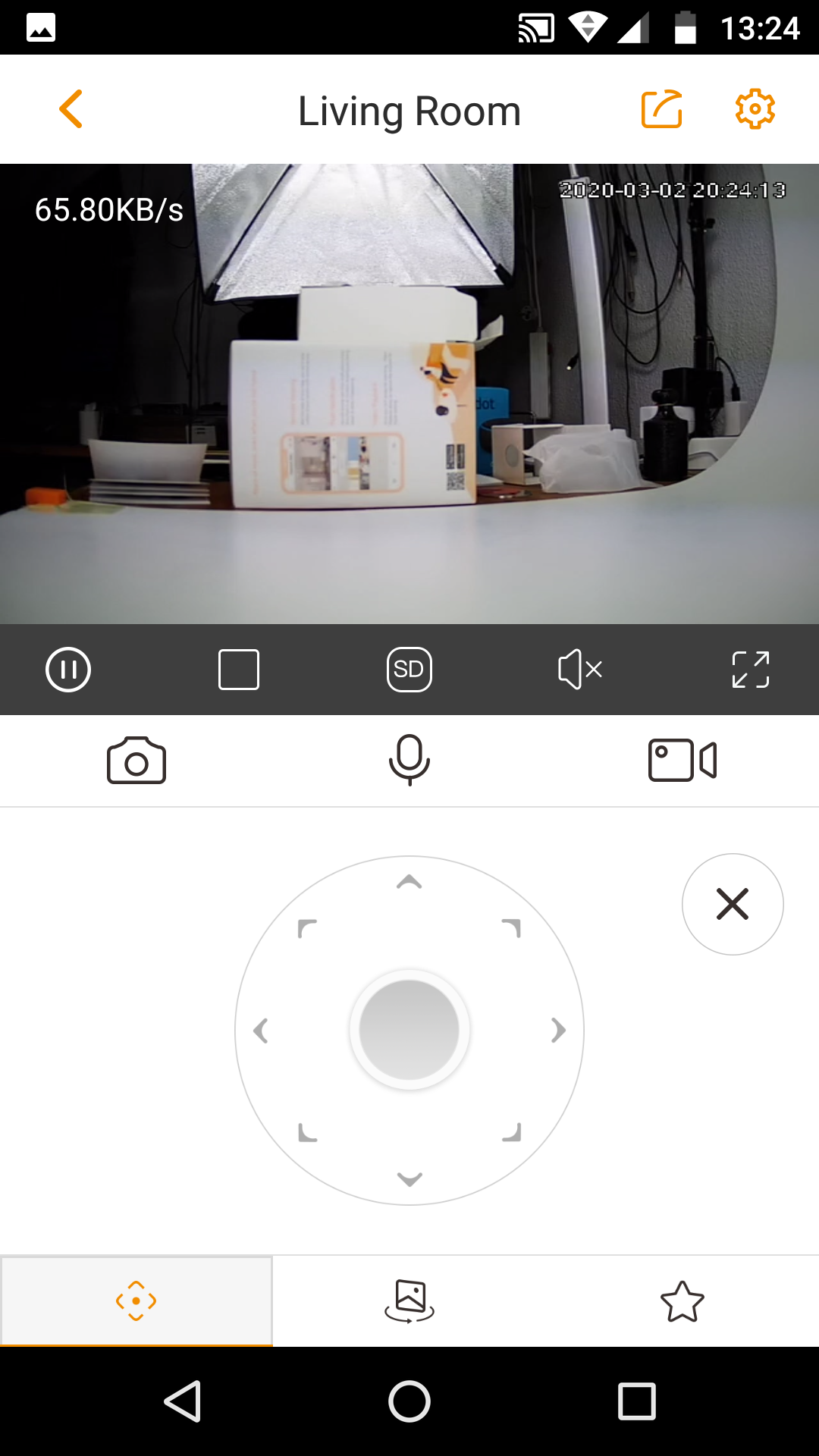
Task: Take a snapshot with the camera icon
Action: tap(136, 761)
